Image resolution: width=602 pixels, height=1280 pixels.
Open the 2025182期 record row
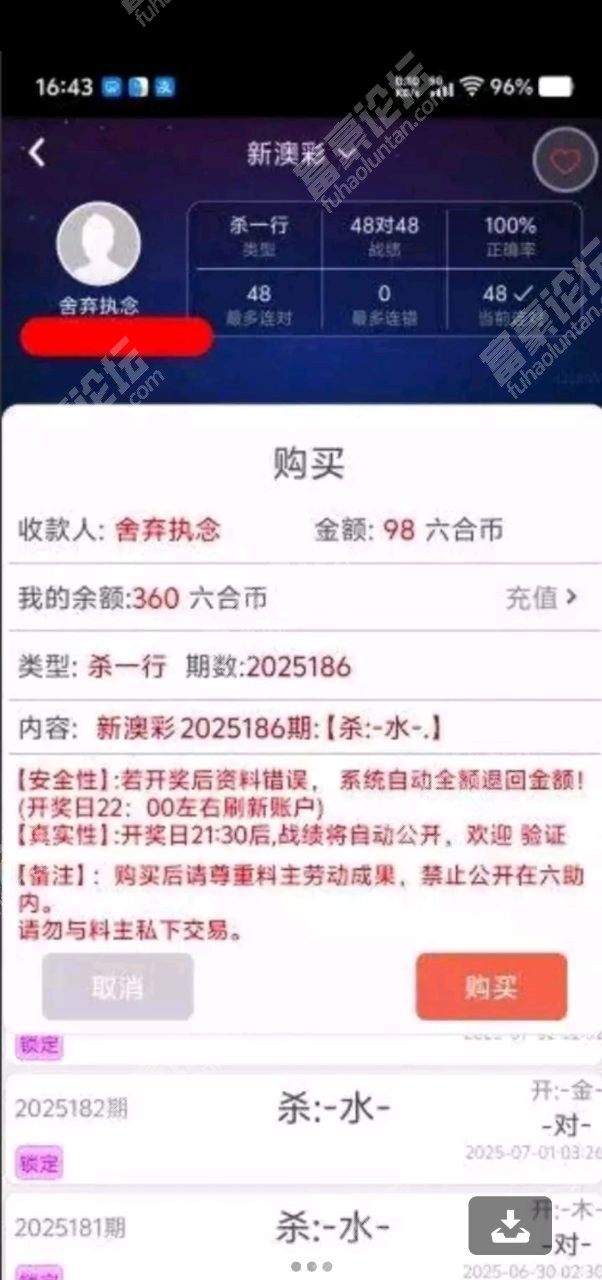[x=301, y=1127]
